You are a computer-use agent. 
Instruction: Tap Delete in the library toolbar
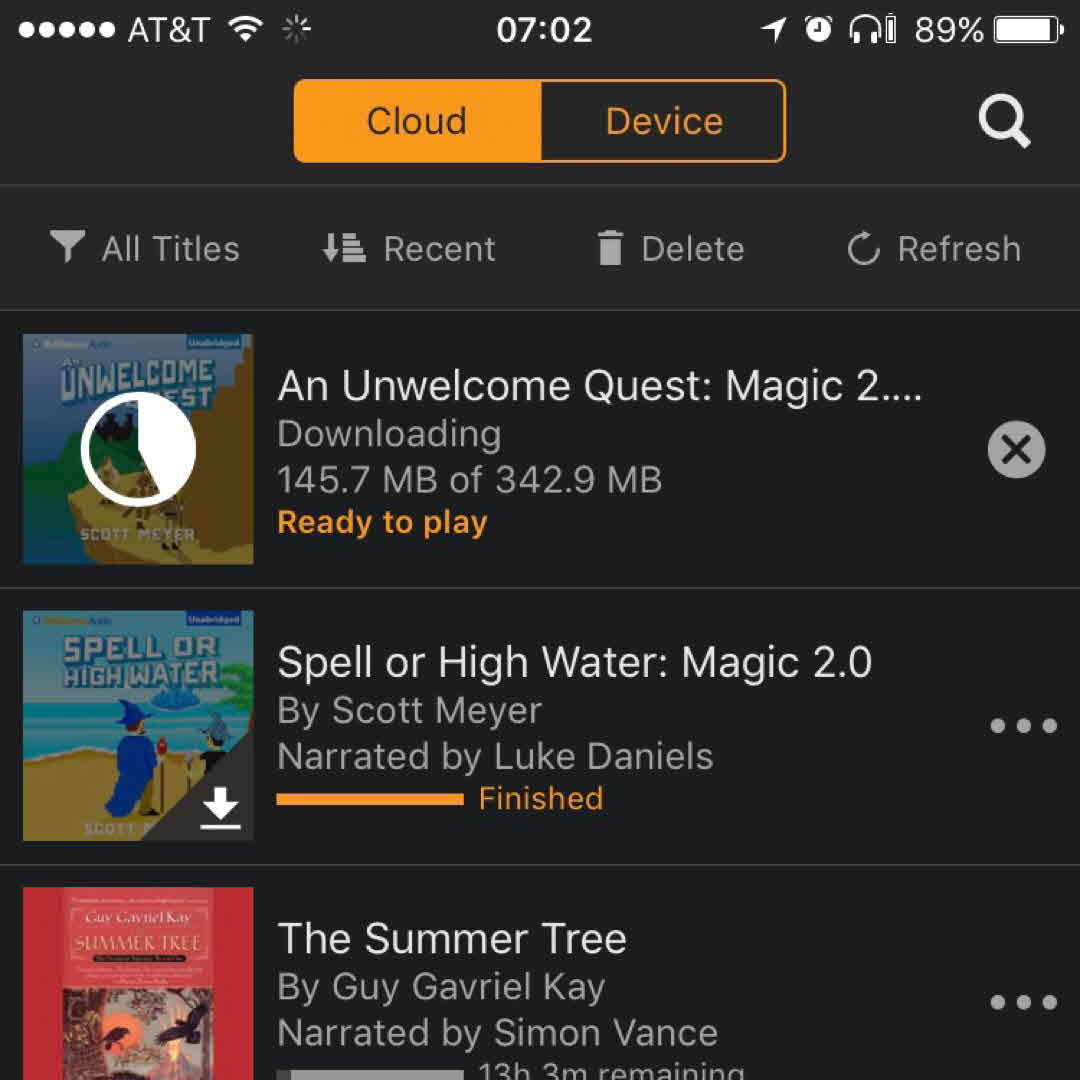point(670,248)
